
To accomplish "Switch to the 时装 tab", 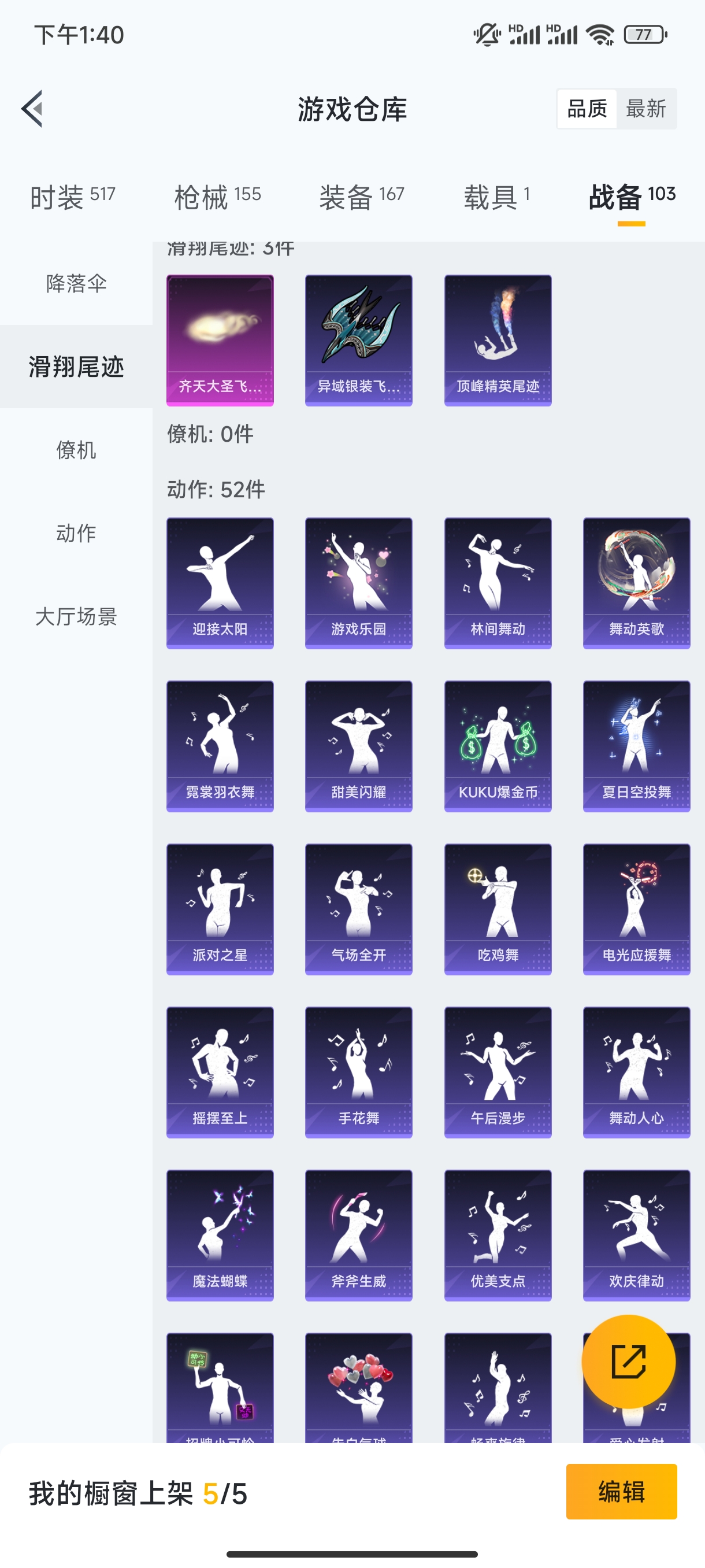I will (72, 197).
